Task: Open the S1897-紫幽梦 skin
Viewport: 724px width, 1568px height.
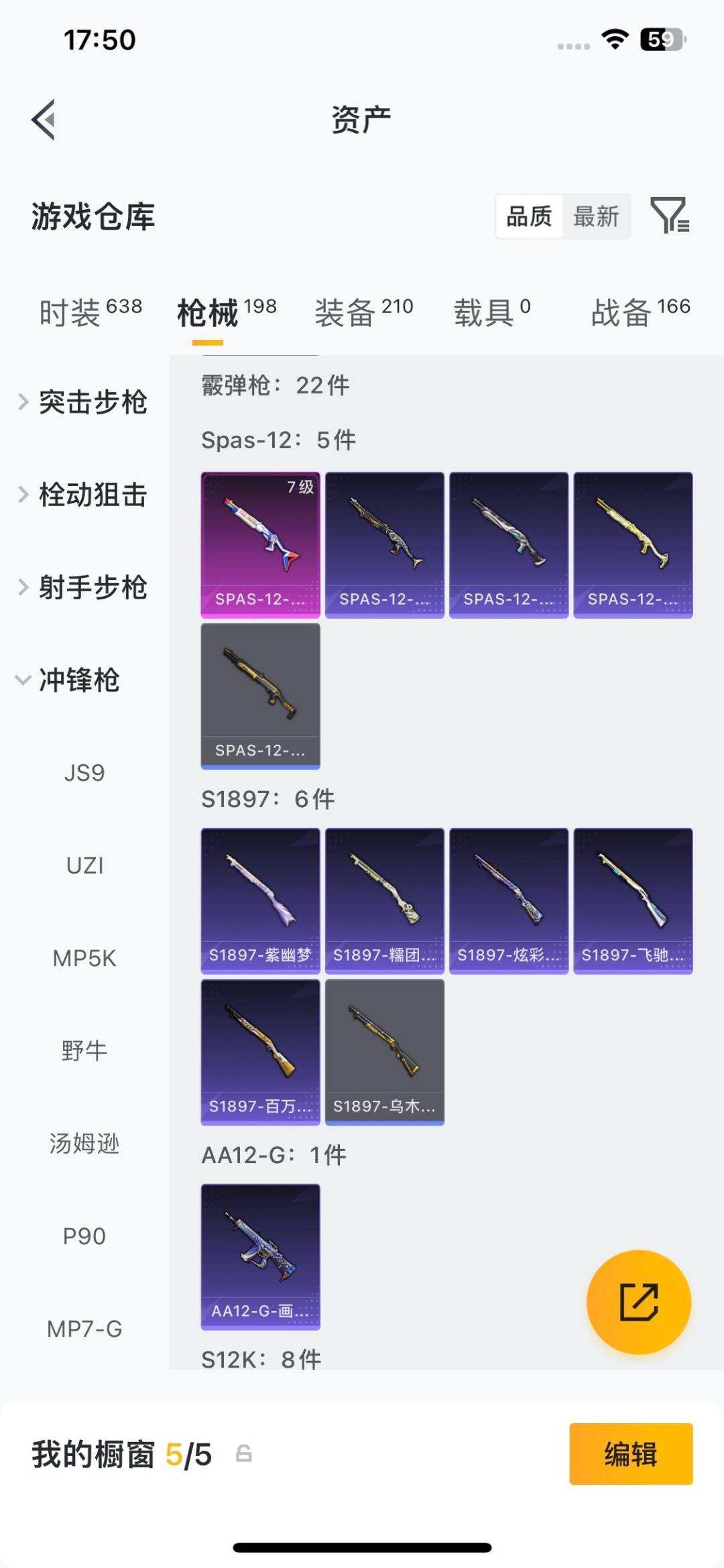Action: tap(261, 901)
